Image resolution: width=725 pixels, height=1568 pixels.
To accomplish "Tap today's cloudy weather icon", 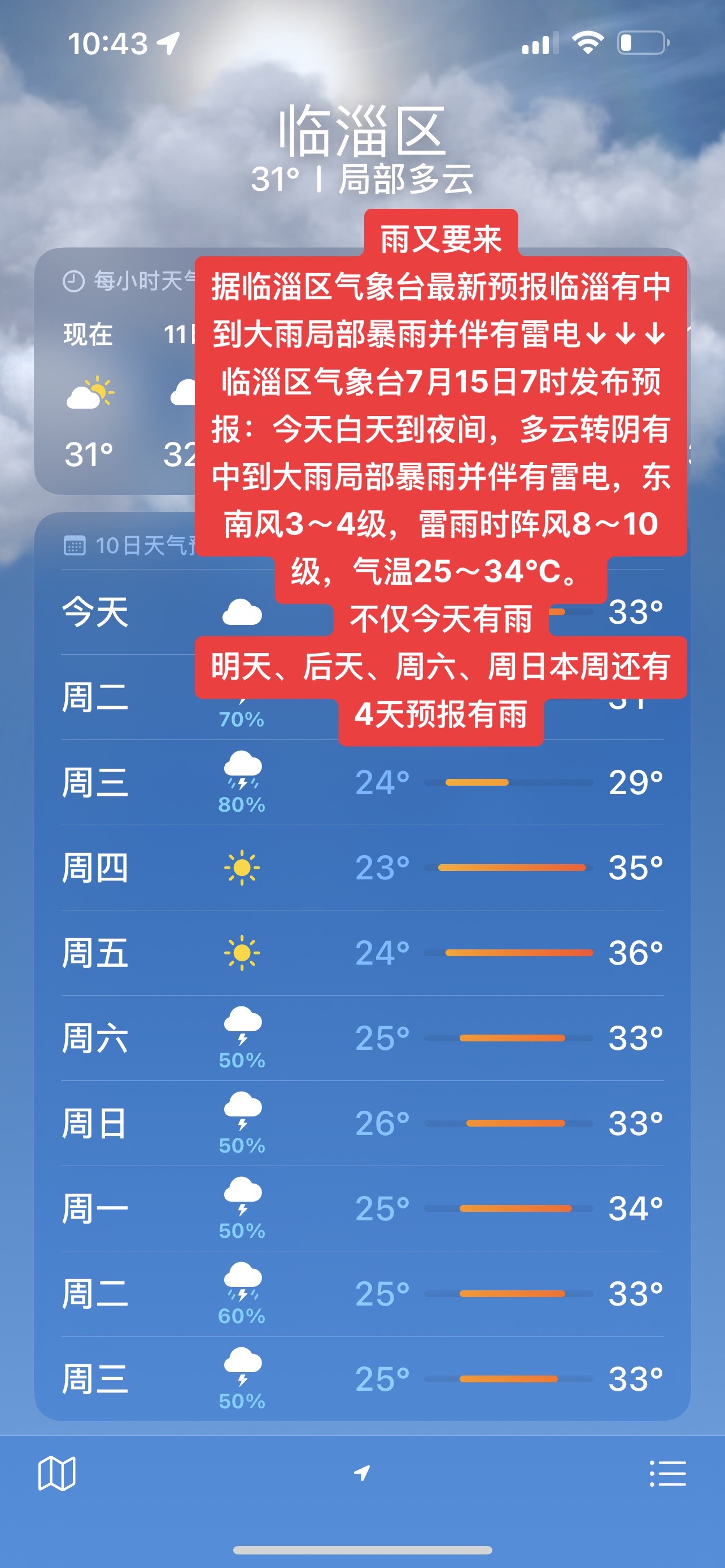I will point(243,613).
